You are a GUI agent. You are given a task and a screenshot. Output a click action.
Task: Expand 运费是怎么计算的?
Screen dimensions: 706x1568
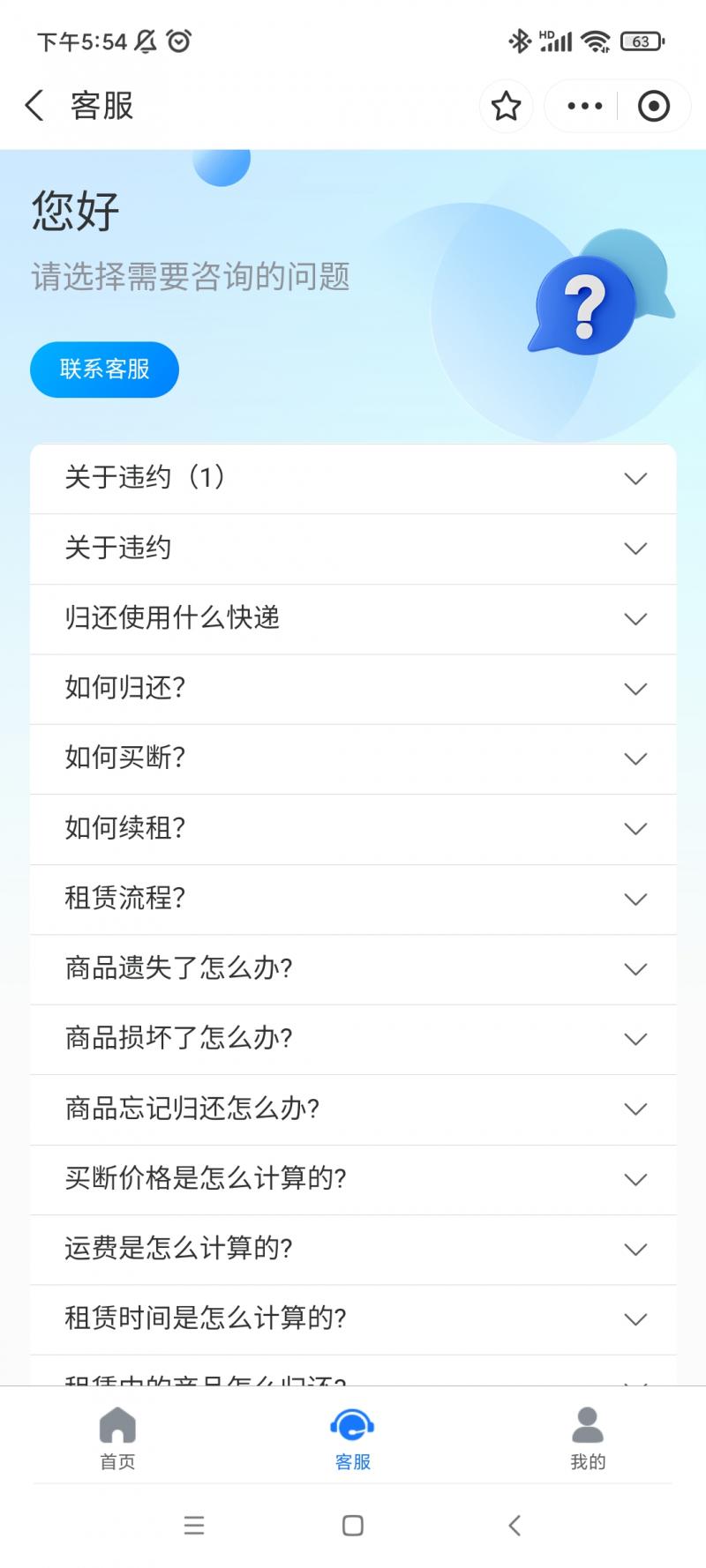click(x=353, y=1249)
